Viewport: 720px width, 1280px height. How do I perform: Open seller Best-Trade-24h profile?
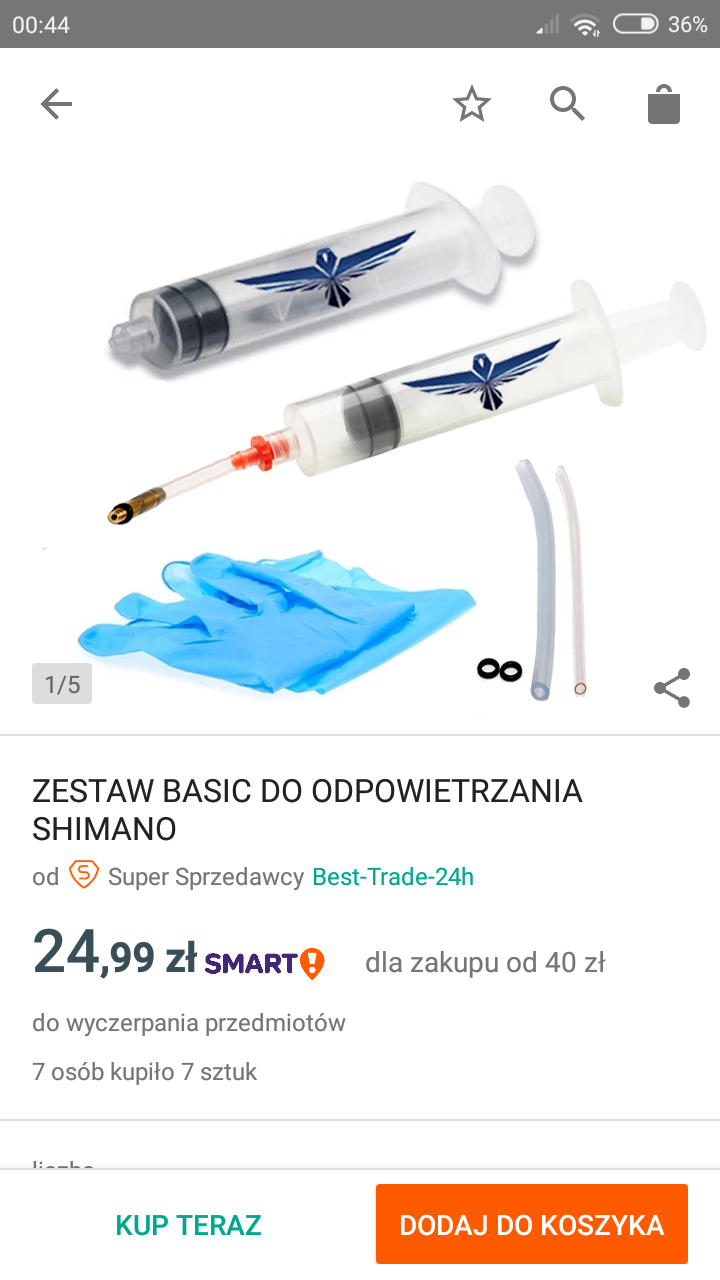coord(393,877)
